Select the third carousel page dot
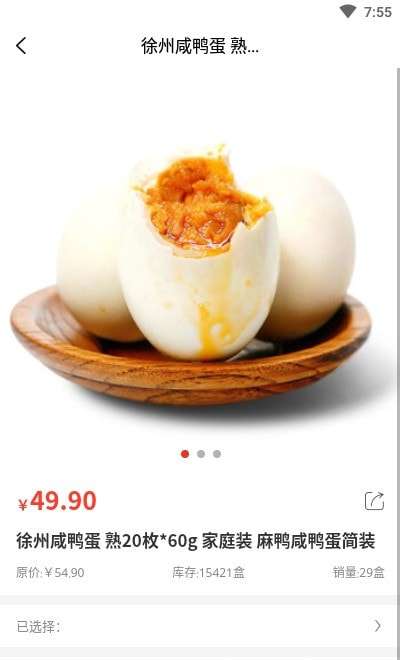Screen dimensions: 400x660 tap(217, 454)
